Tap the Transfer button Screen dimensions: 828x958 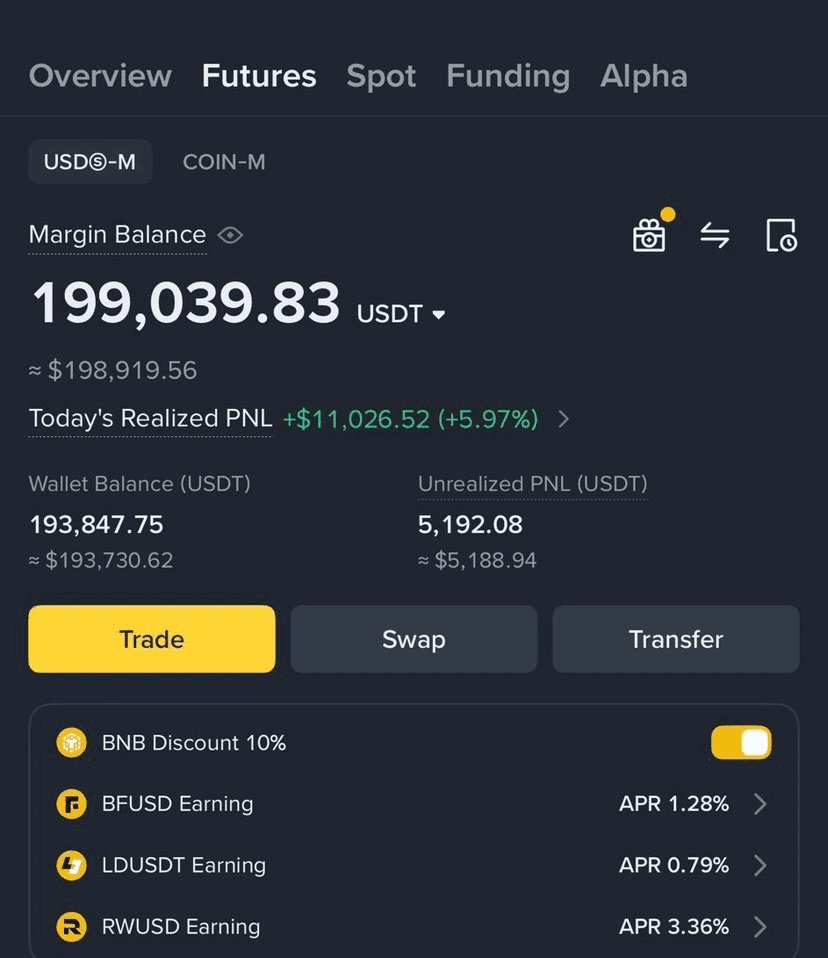676,639
